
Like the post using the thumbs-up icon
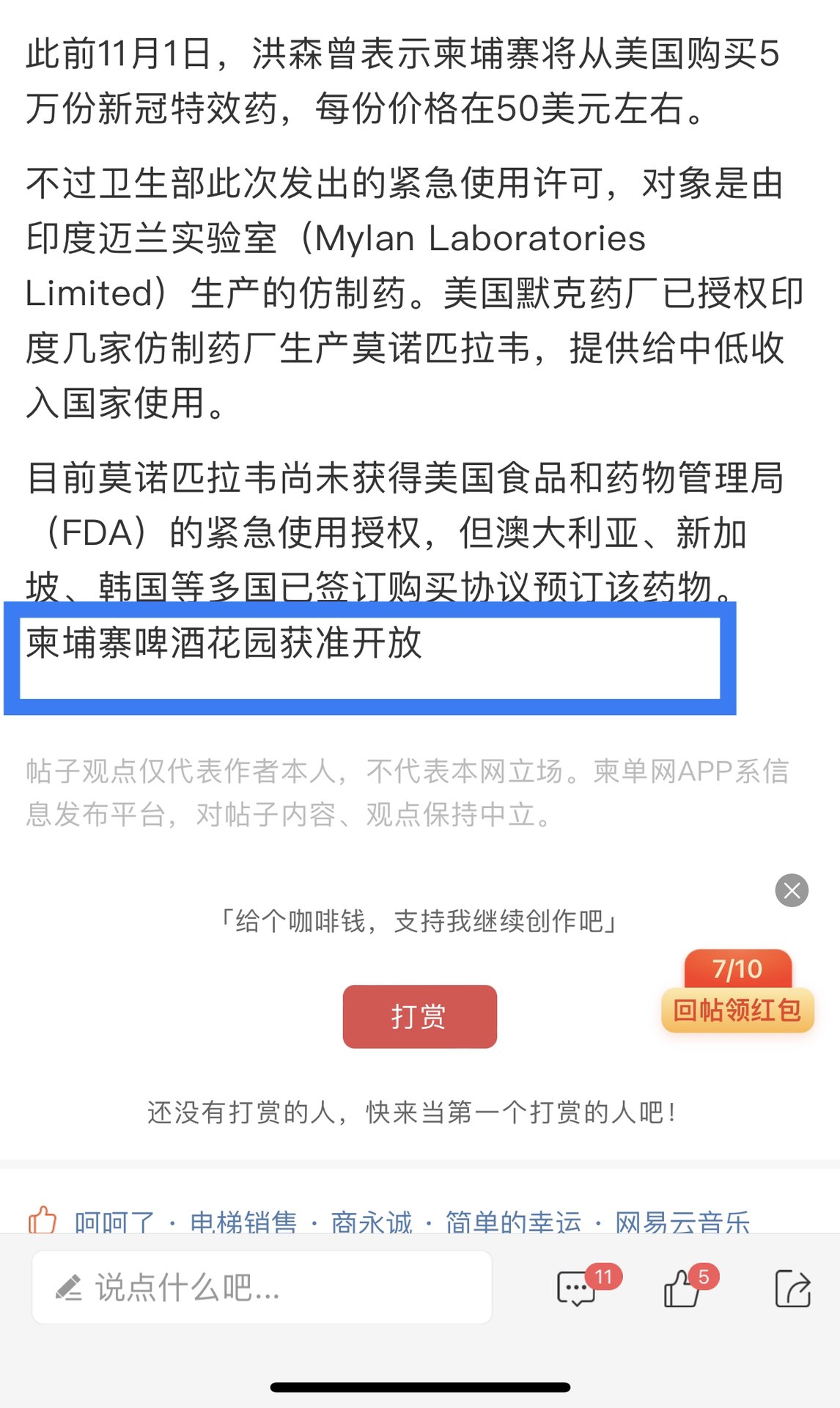pyautogui.click(x=682, y=1288)
